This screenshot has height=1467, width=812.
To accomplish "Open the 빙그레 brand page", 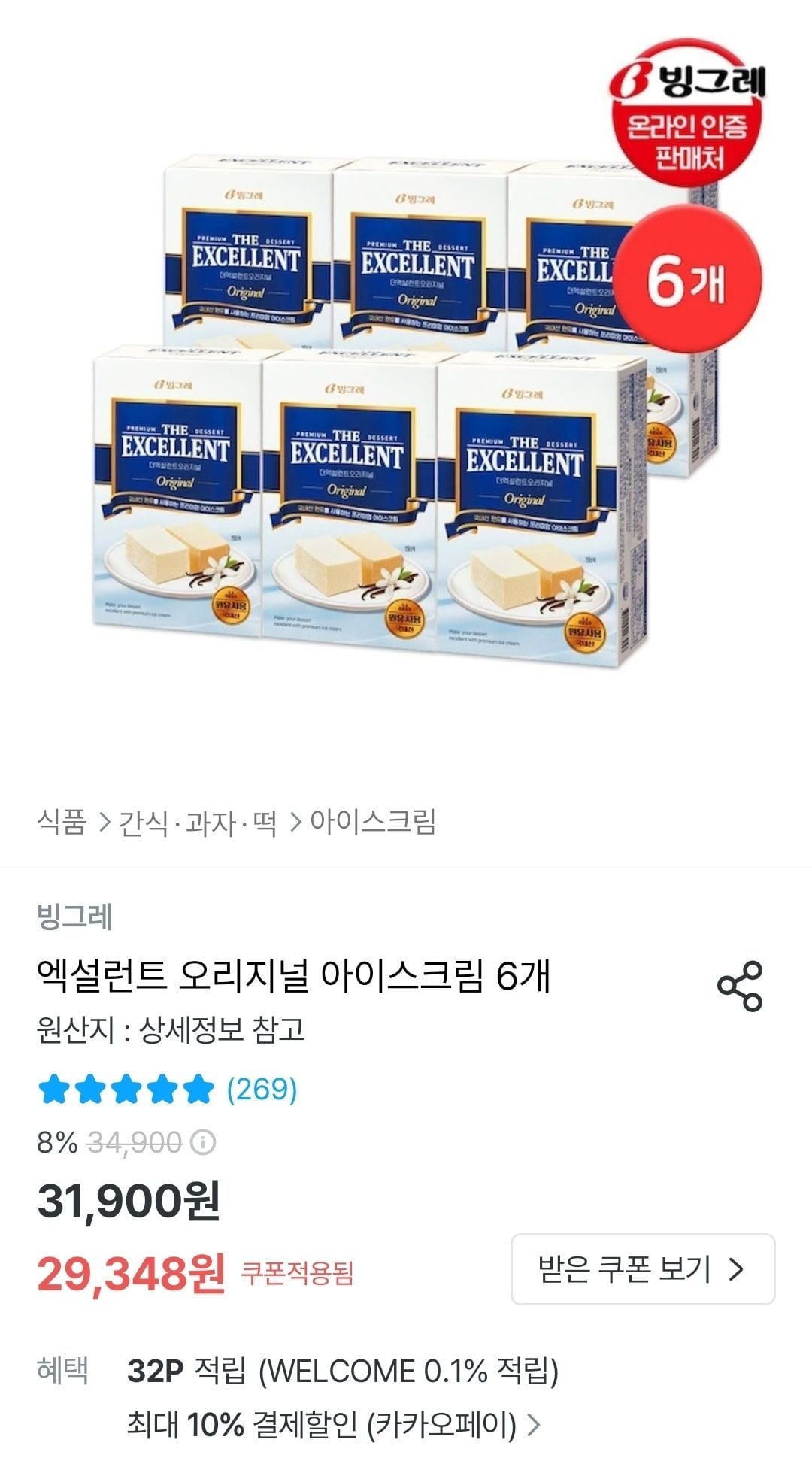I will (74, 917).
